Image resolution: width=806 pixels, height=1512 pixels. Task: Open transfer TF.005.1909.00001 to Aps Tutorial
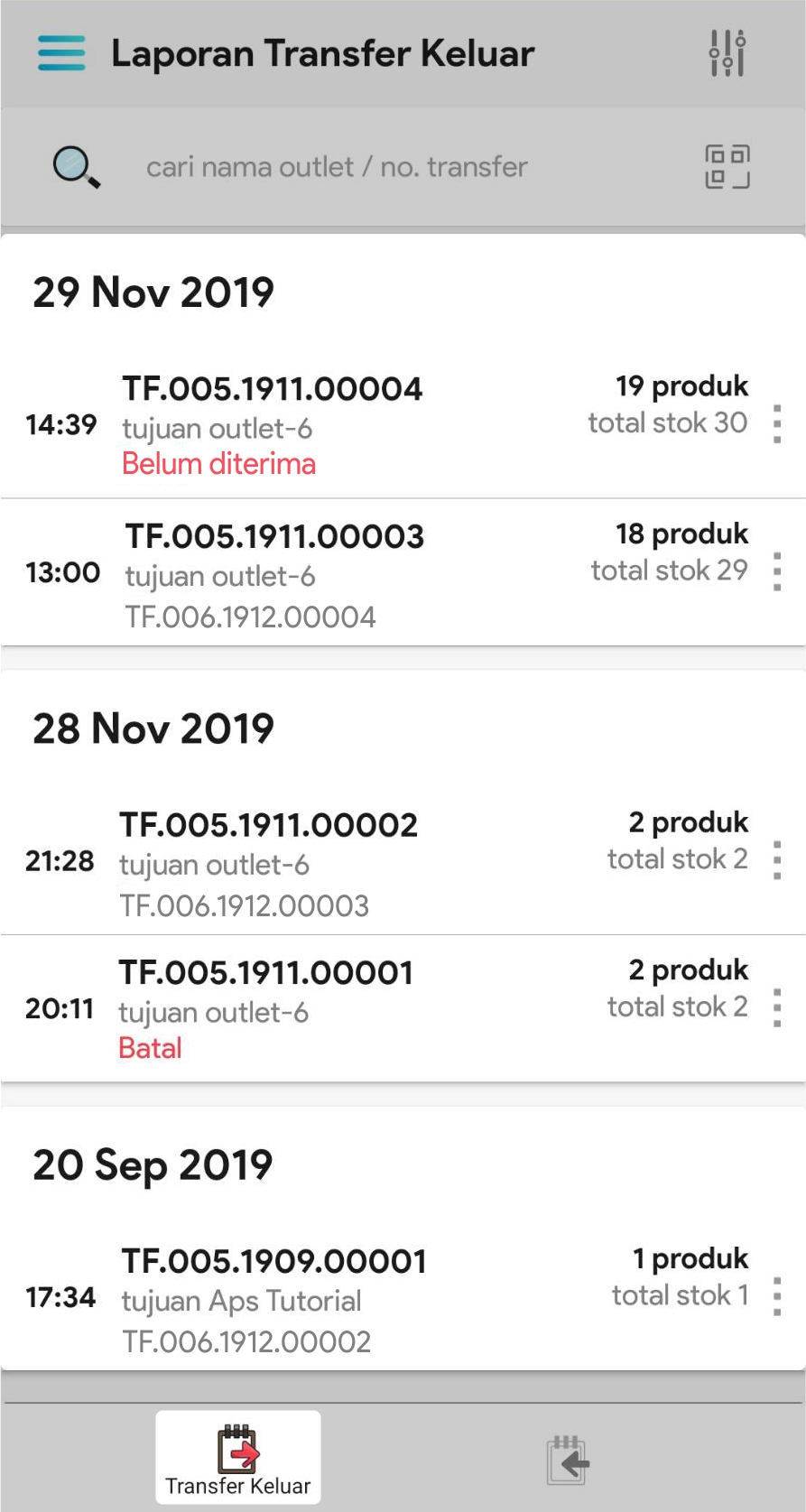tap(274, 1262)
